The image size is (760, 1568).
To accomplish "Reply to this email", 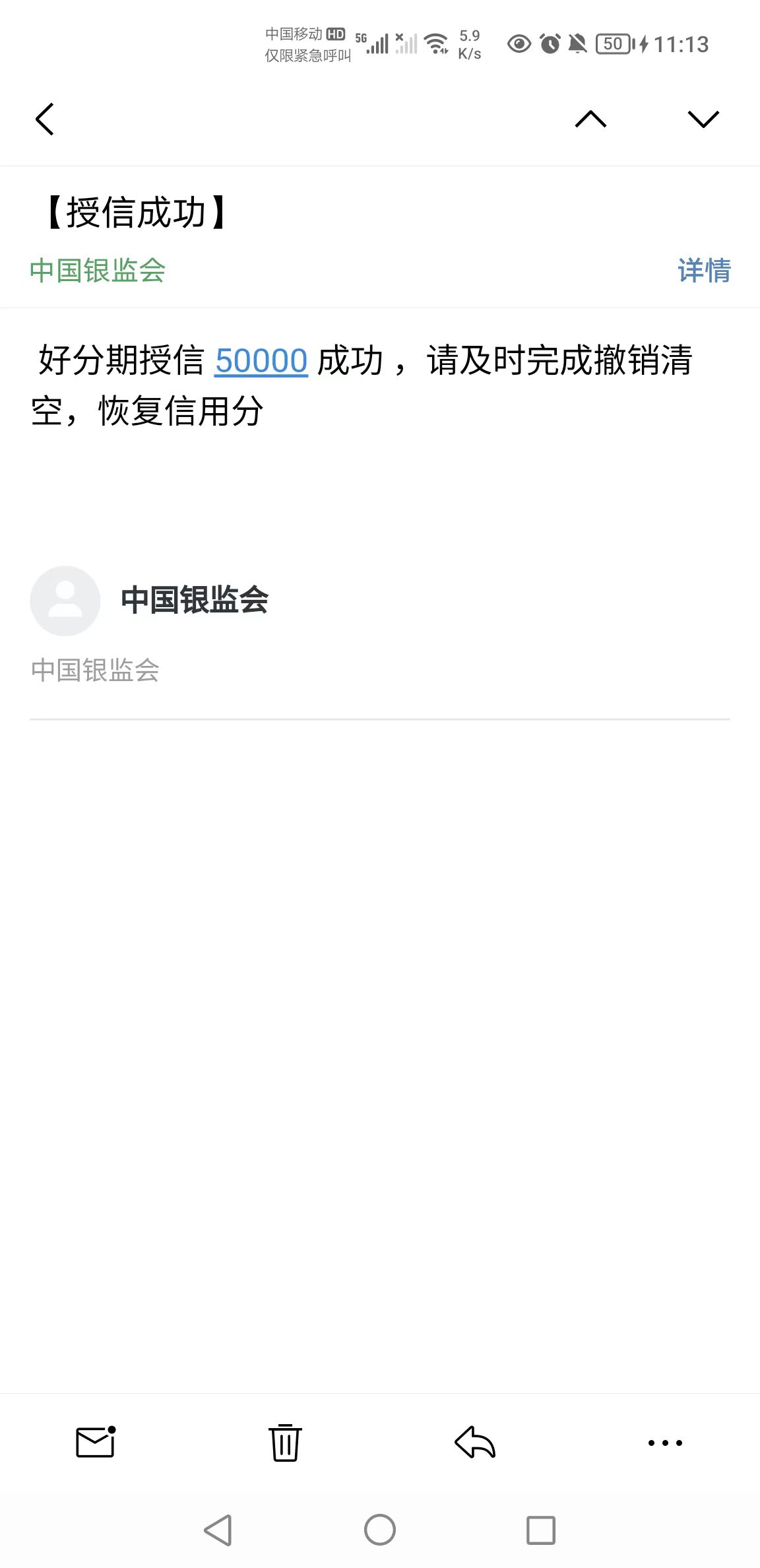I will pos(475,1442).
